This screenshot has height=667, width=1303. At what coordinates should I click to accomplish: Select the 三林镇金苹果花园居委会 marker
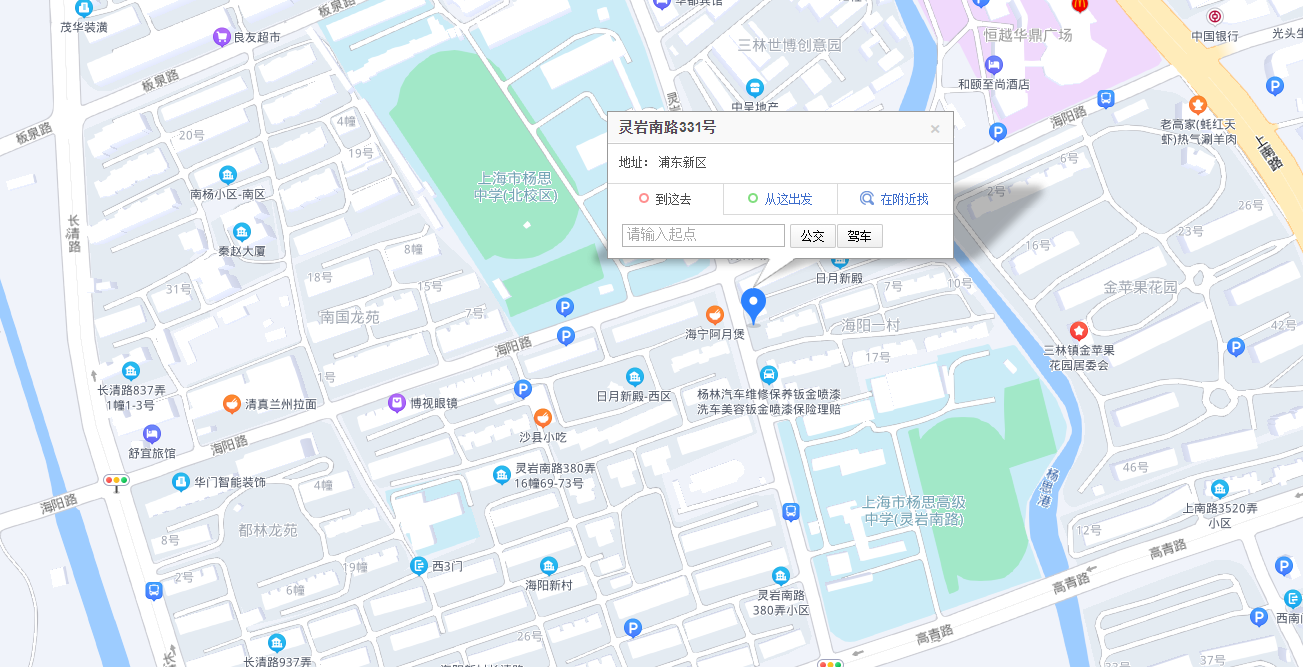point(1078,330)
